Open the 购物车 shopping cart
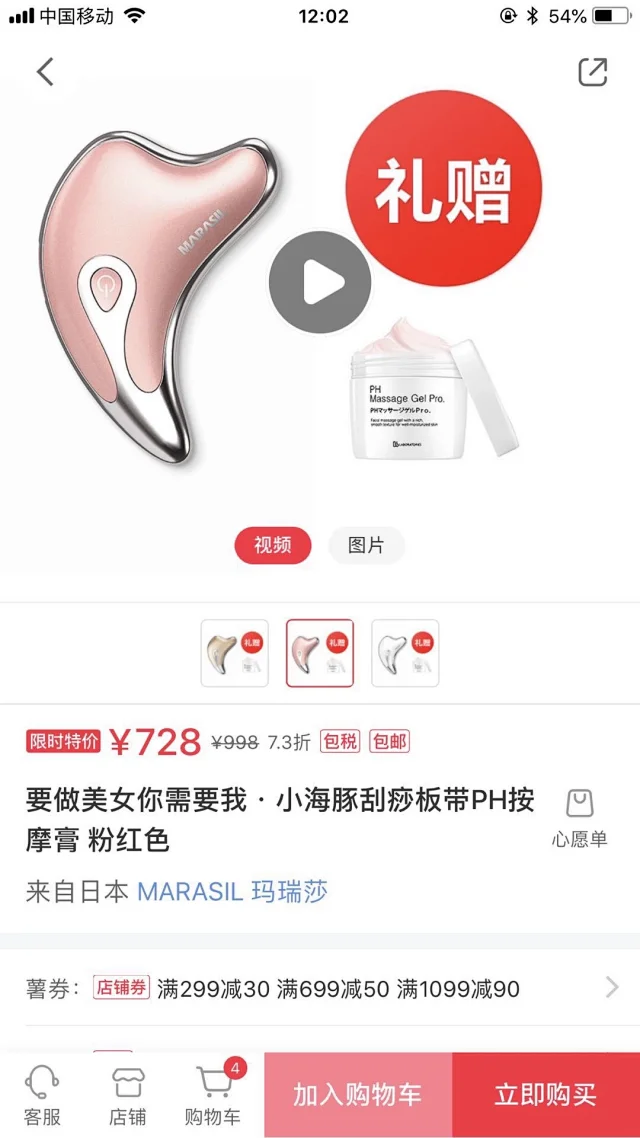This screenshot has width=640, height=1138. pyautogui.click(x=214, y=1096)
